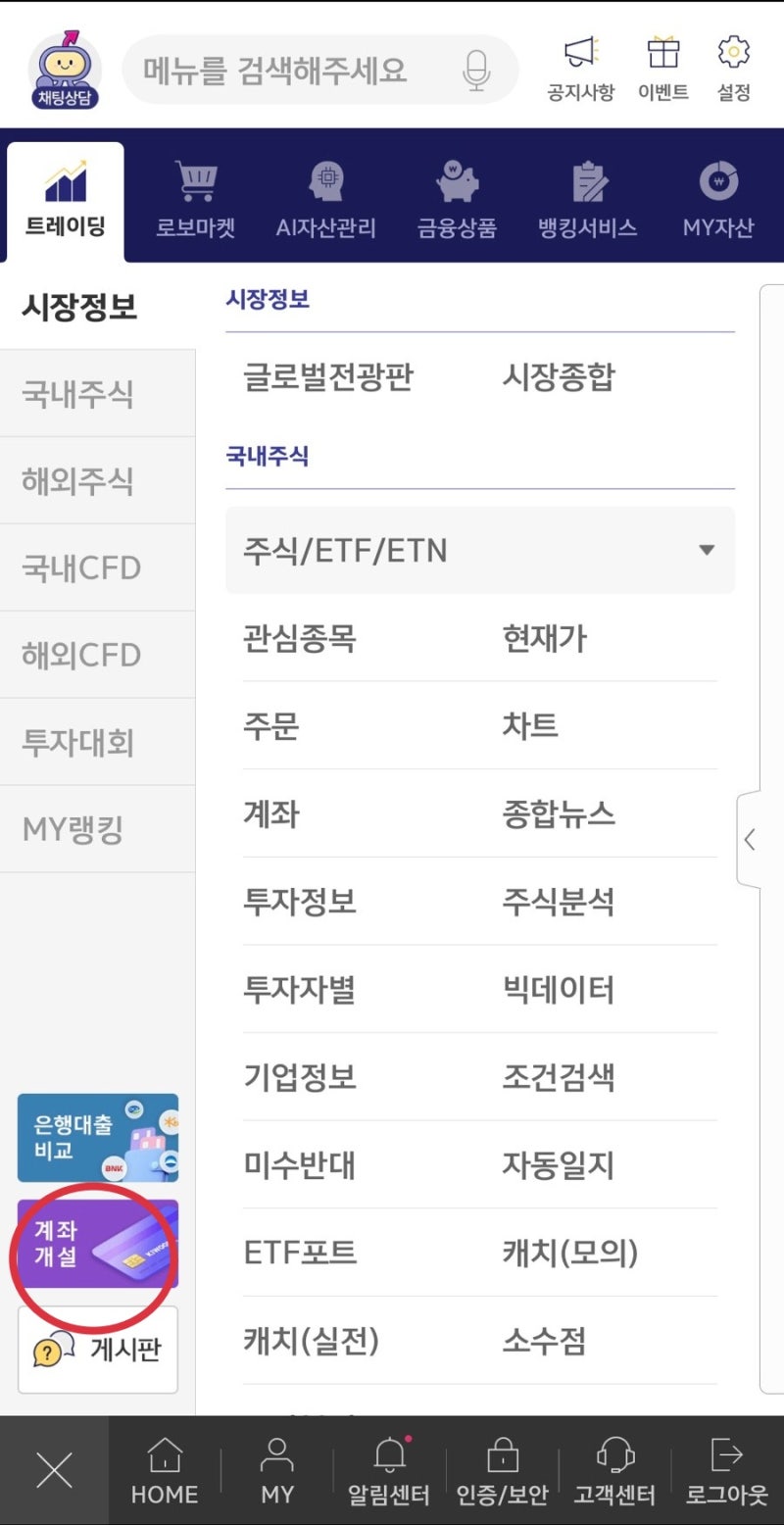This screenshot has width=784, height=1525.
Task: Start voice search with the microphone
Action: 476,71
